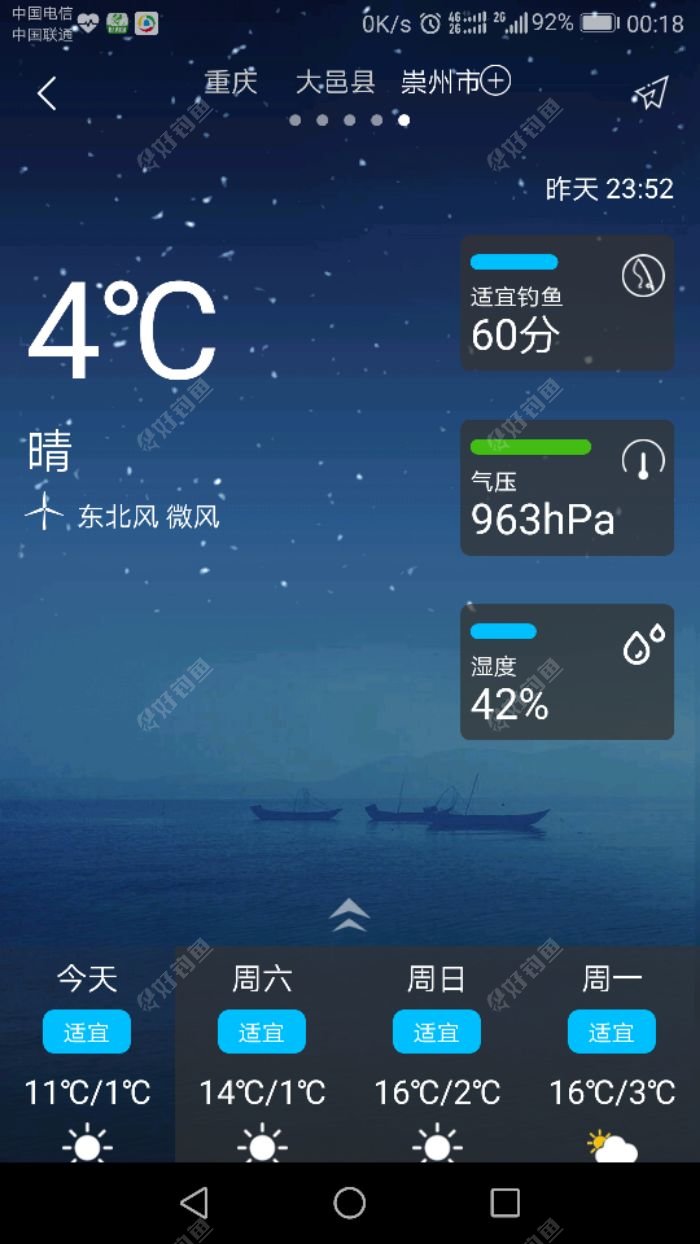The image size is (700, 1244).
Task: Open recent apps from the navigation bar
Action: [505, 1202]
